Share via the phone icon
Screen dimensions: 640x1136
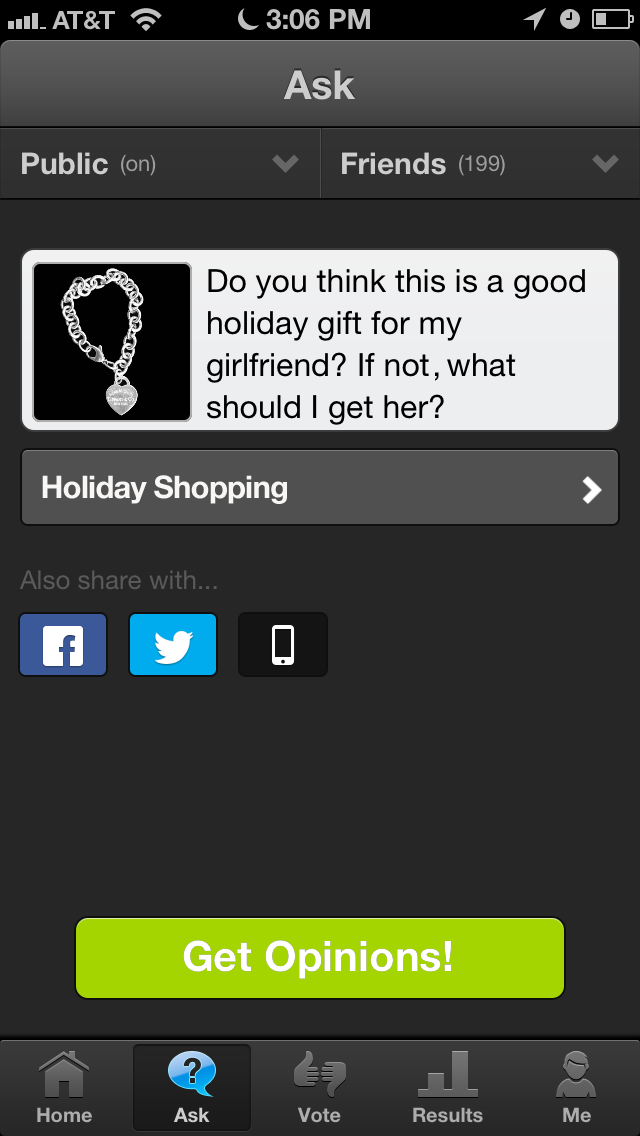point(283,645)
